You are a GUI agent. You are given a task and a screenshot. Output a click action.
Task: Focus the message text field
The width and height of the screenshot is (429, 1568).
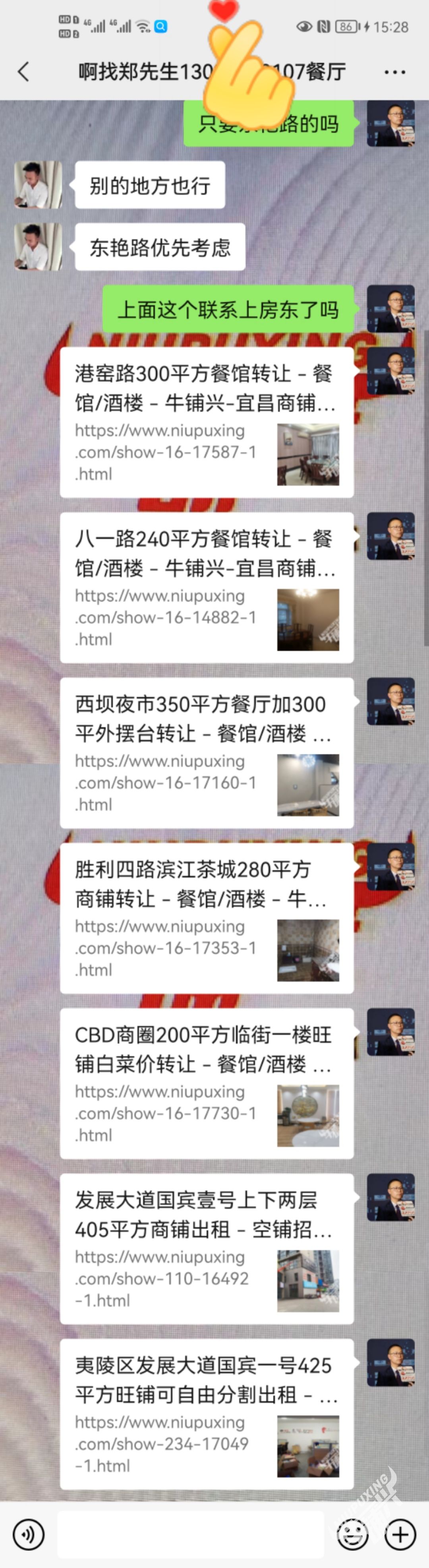coord(196,1535)
